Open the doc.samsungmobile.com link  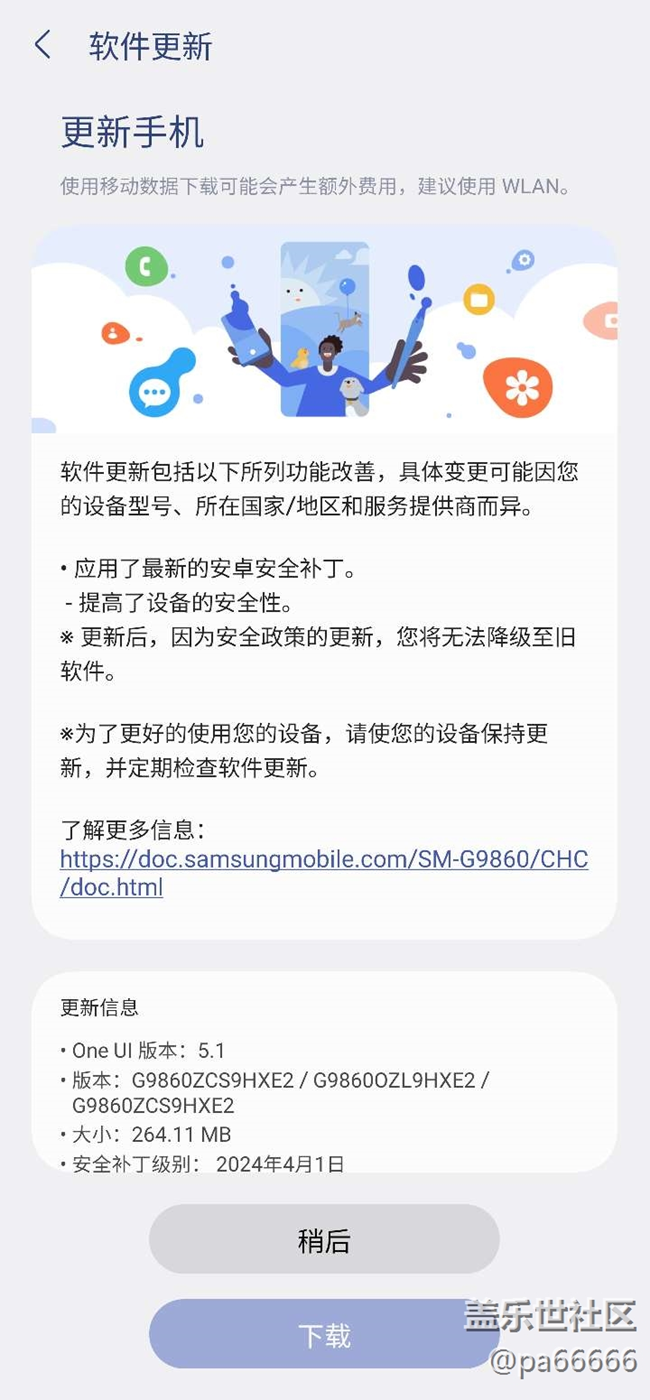tap(324, 873)
